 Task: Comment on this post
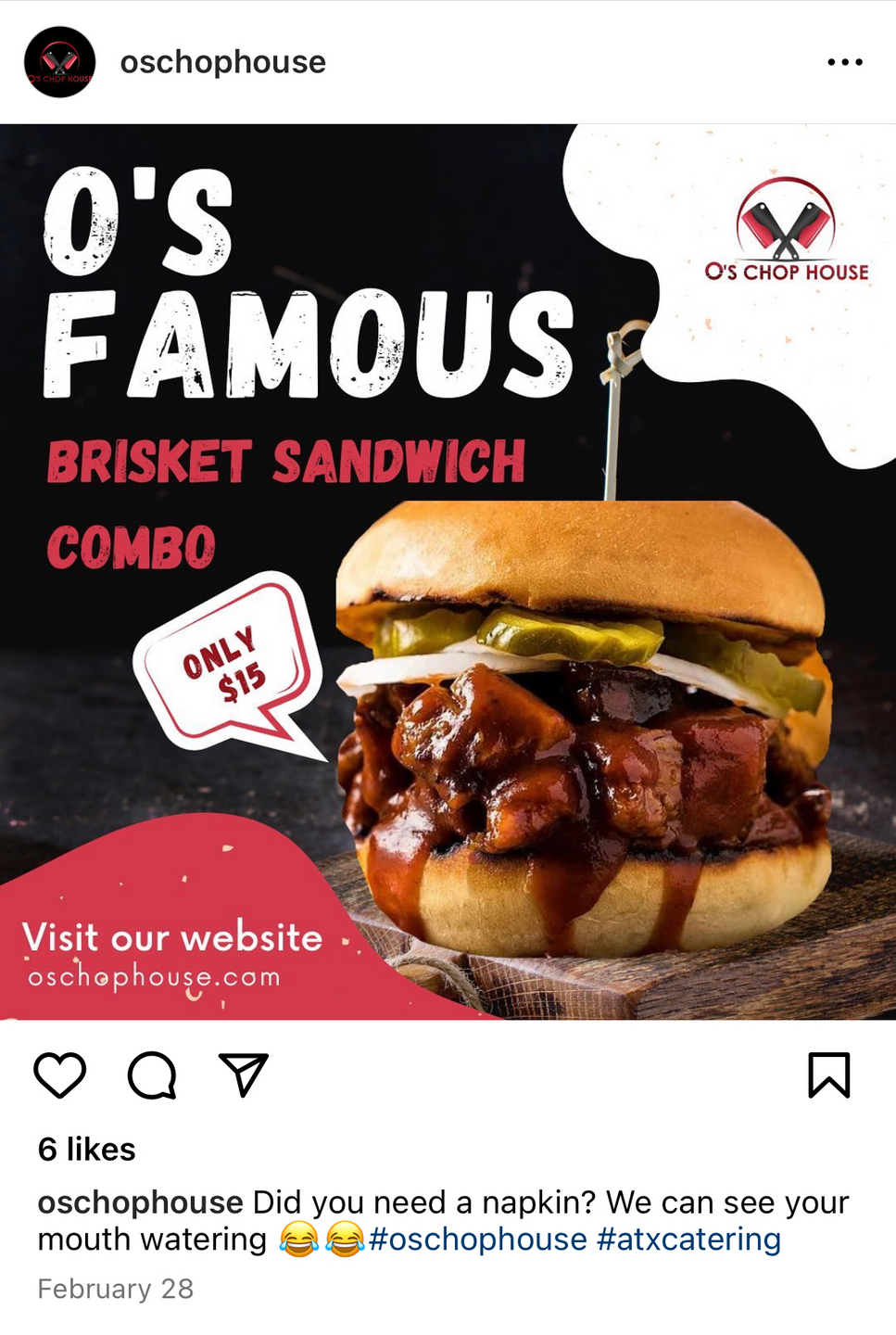click(x=152, y=1075)
